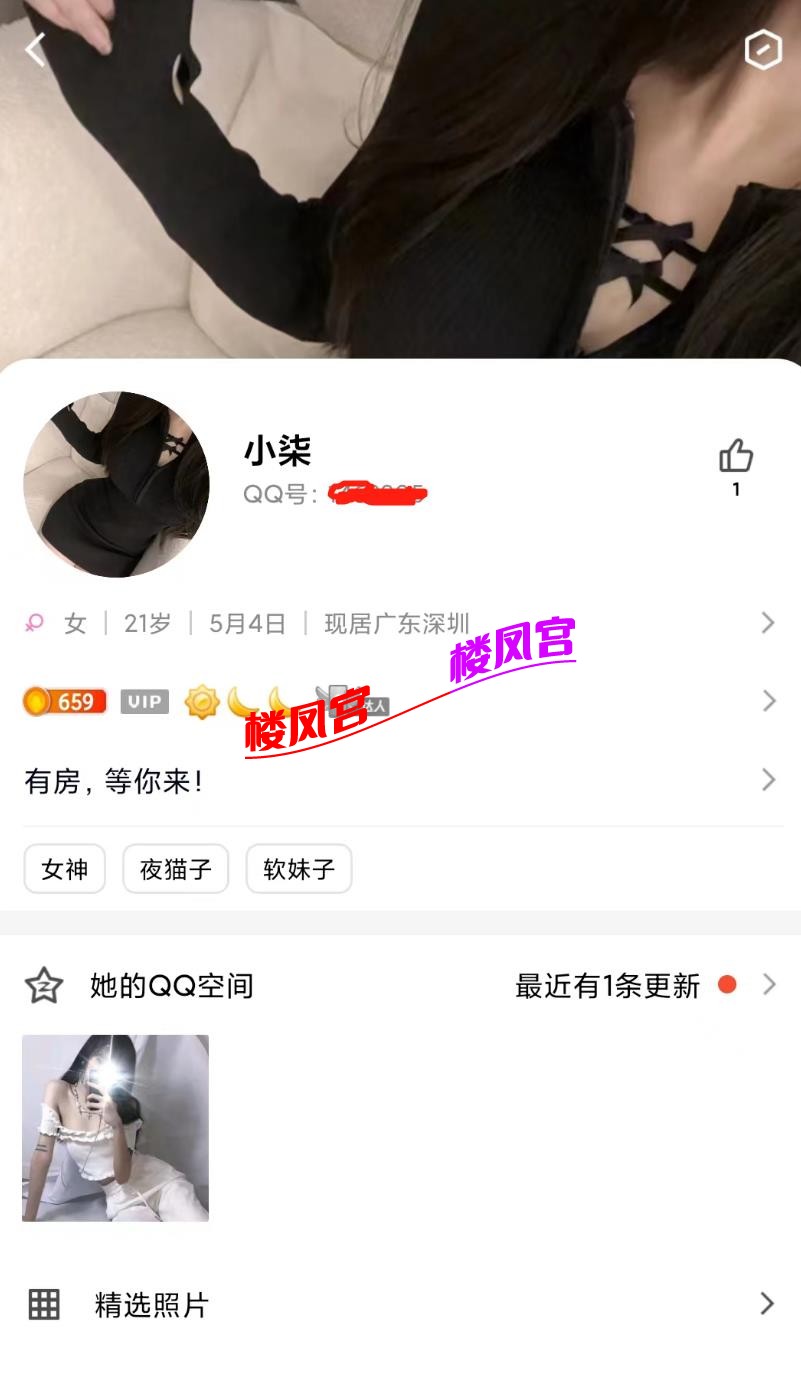The height and width of the screenshot is (1387, 801).
Task: Select the 夜猫子 tag
Action: click(175, 869)
